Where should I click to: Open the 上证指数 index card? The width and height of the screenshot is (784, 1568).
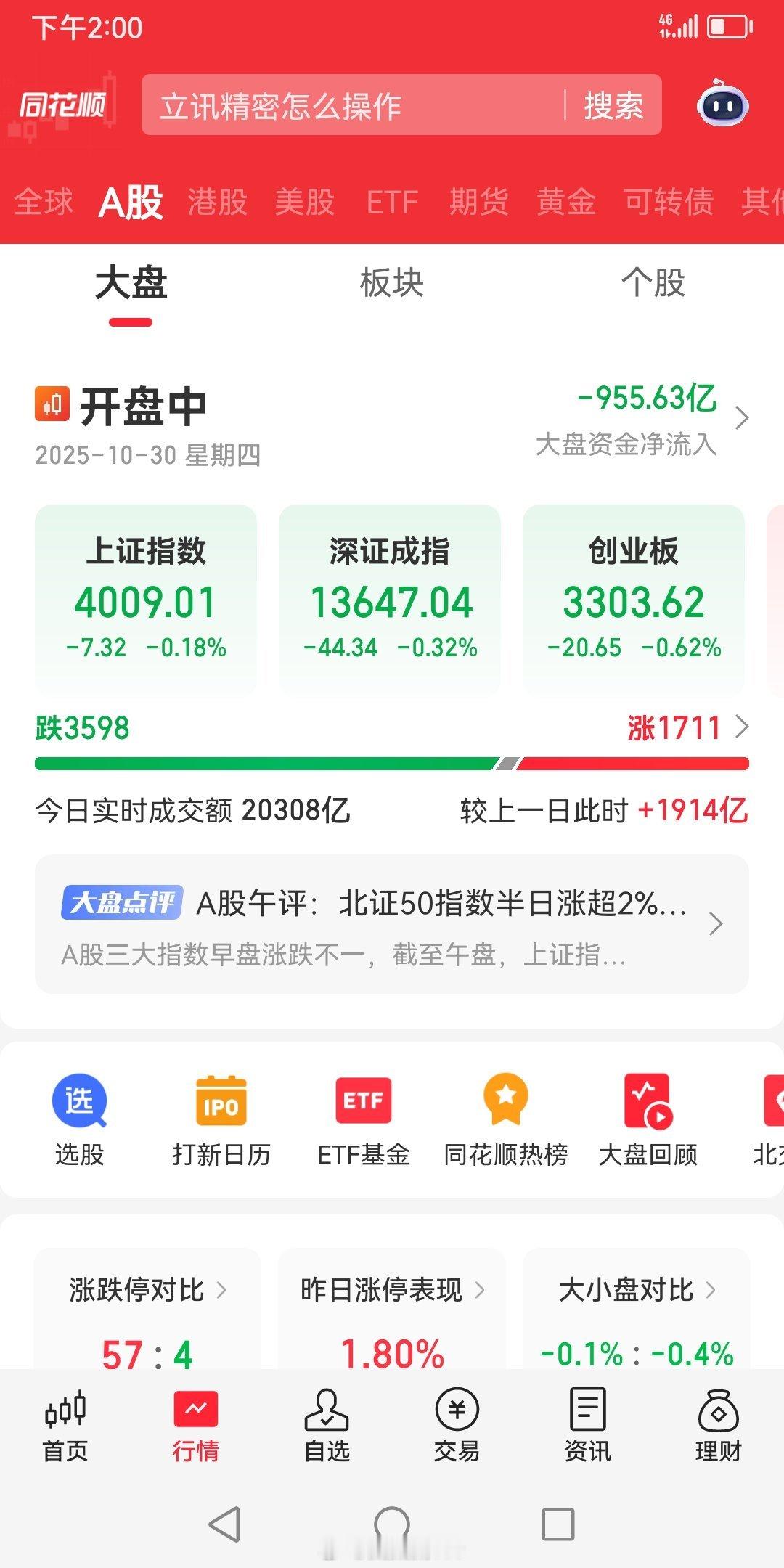(x=145, y=600)
